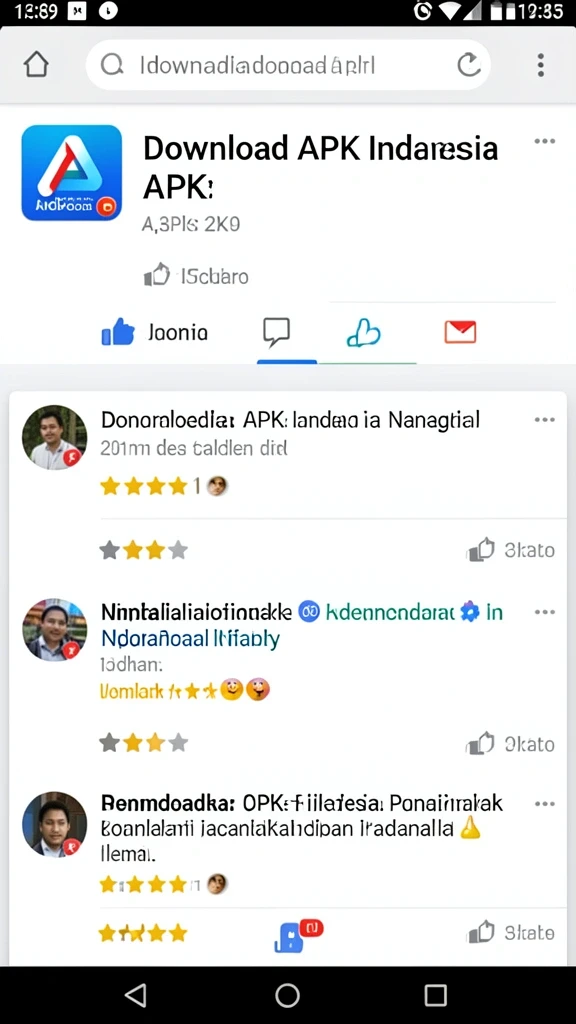Open the browser's three-dot overflow menu
Image resolution: width=576 pixels, height=1024 pixels.
(541, 65)
